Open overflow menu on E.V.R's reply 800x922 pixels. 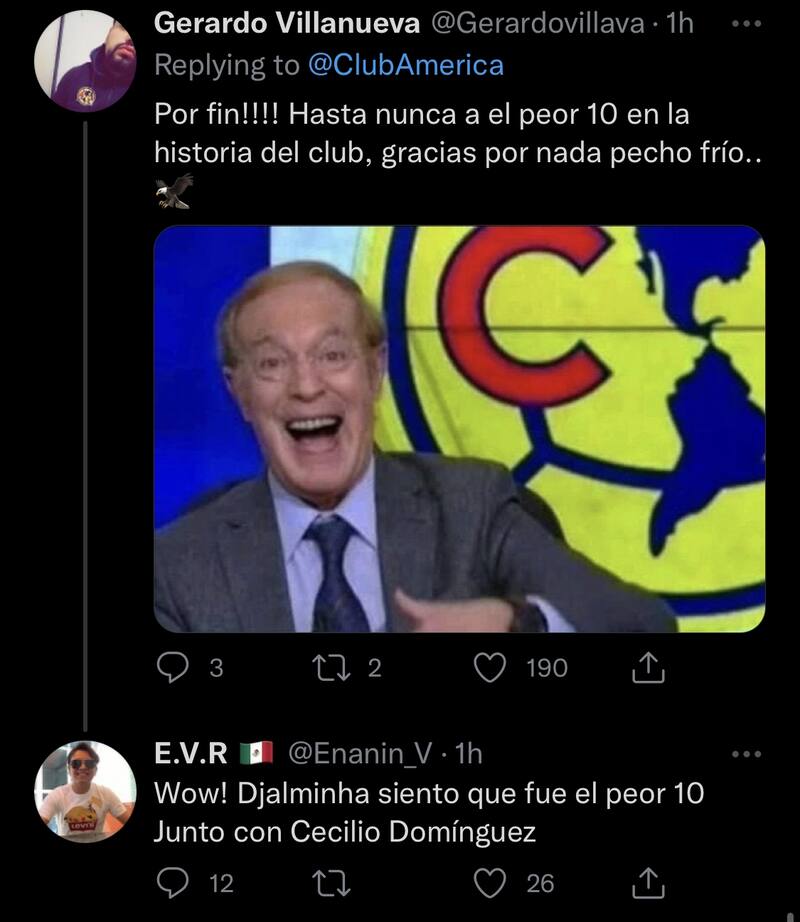(746, 753)
